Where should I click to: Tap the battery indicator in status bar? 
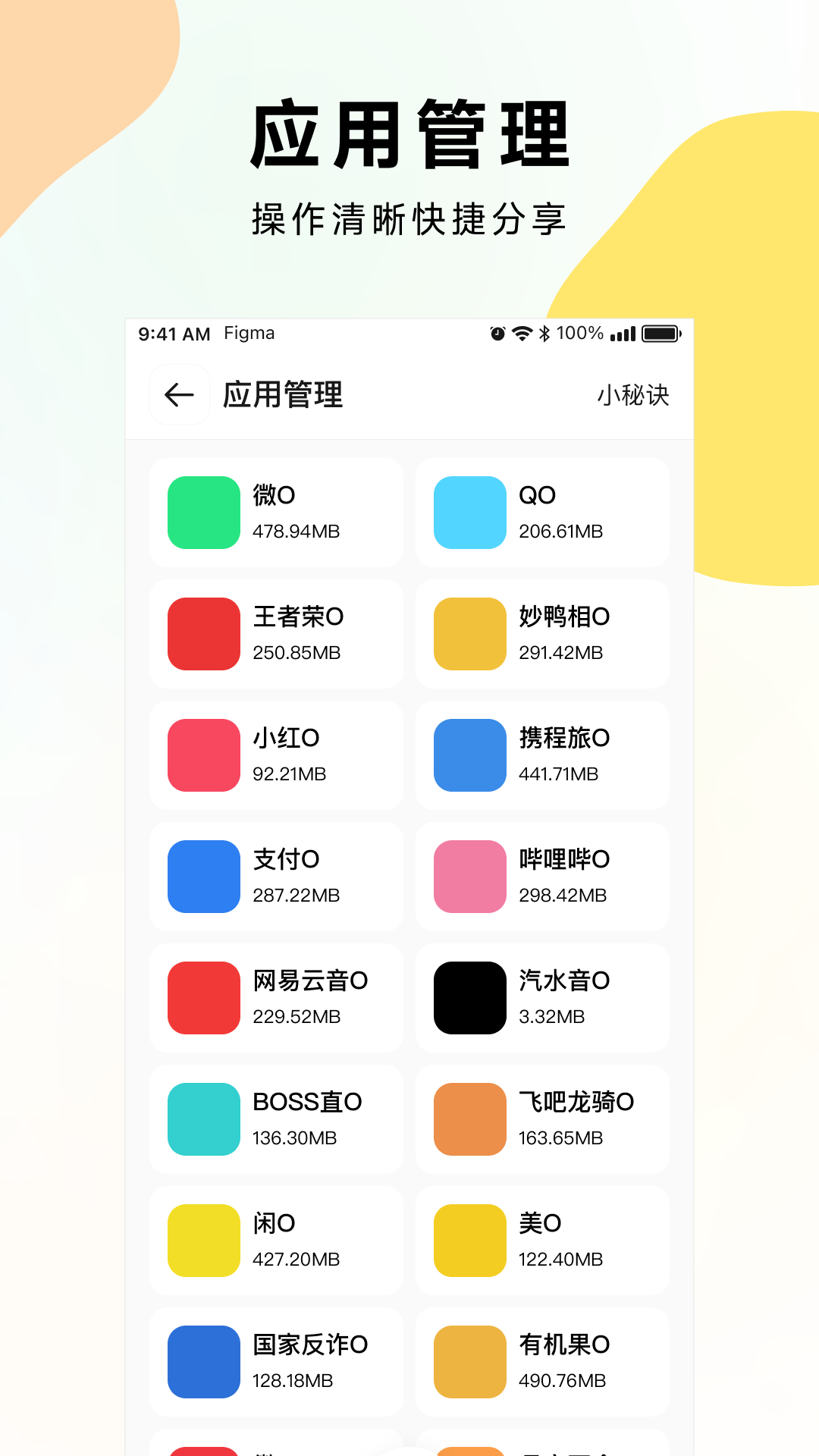click(x=659, y=333)
